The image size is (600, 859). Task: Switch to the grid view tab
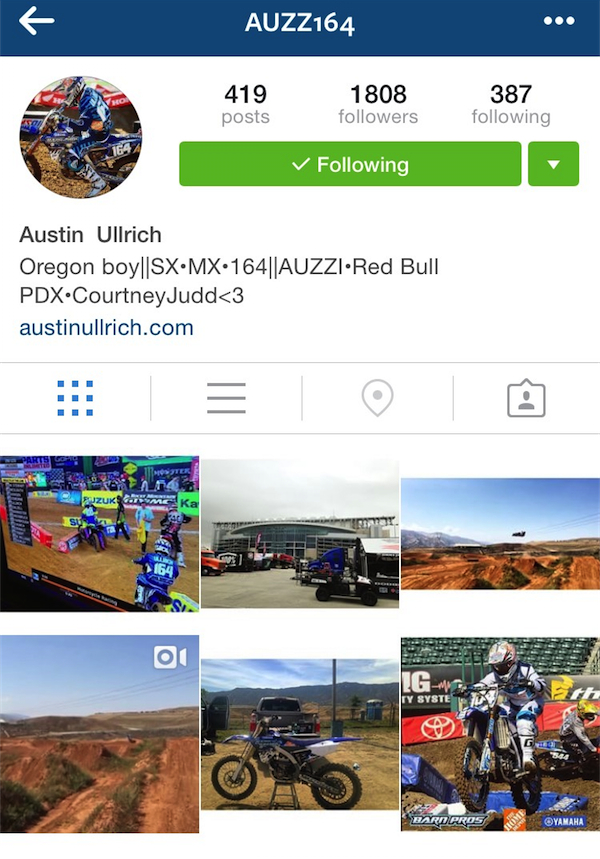tap(76, 398)
